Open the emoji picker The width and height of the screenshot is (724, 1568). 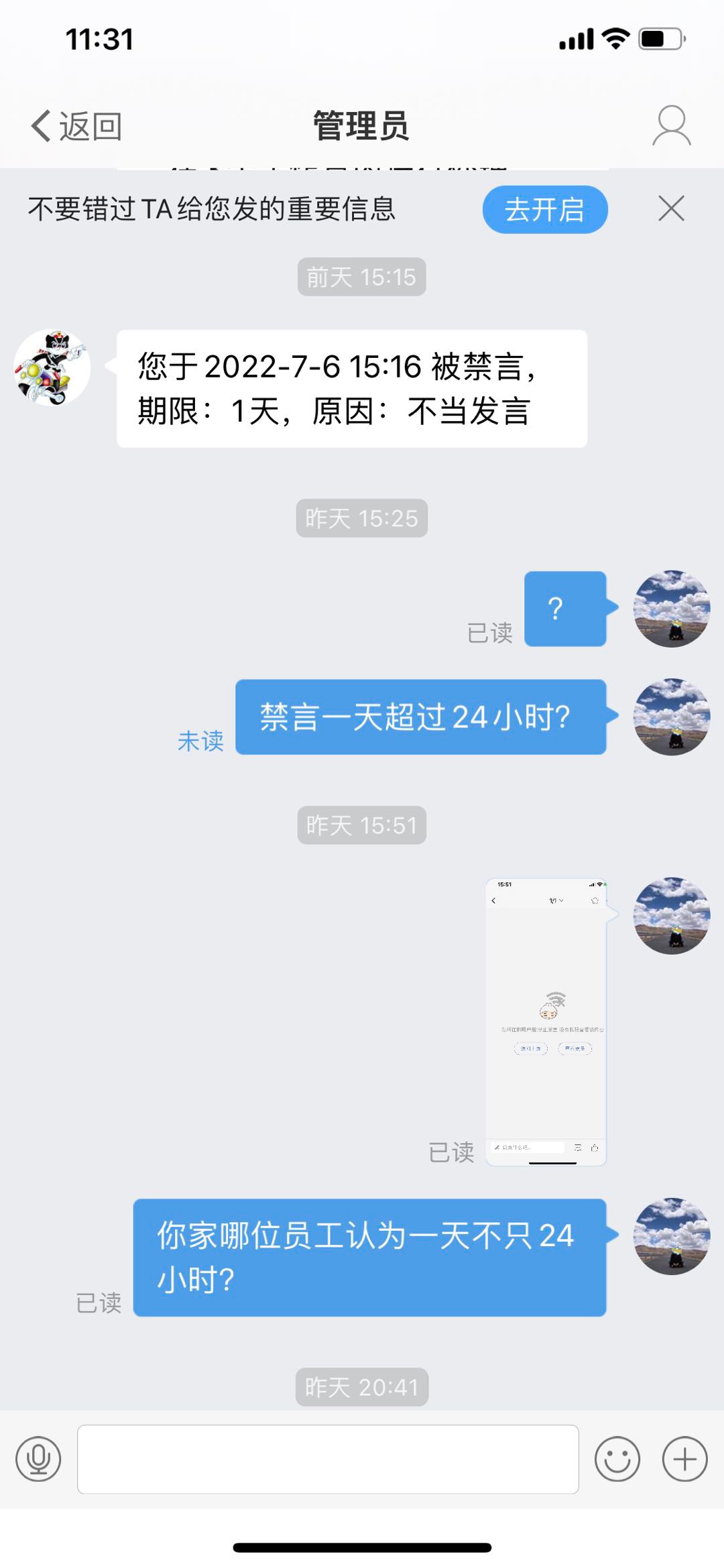(617, 1459)
